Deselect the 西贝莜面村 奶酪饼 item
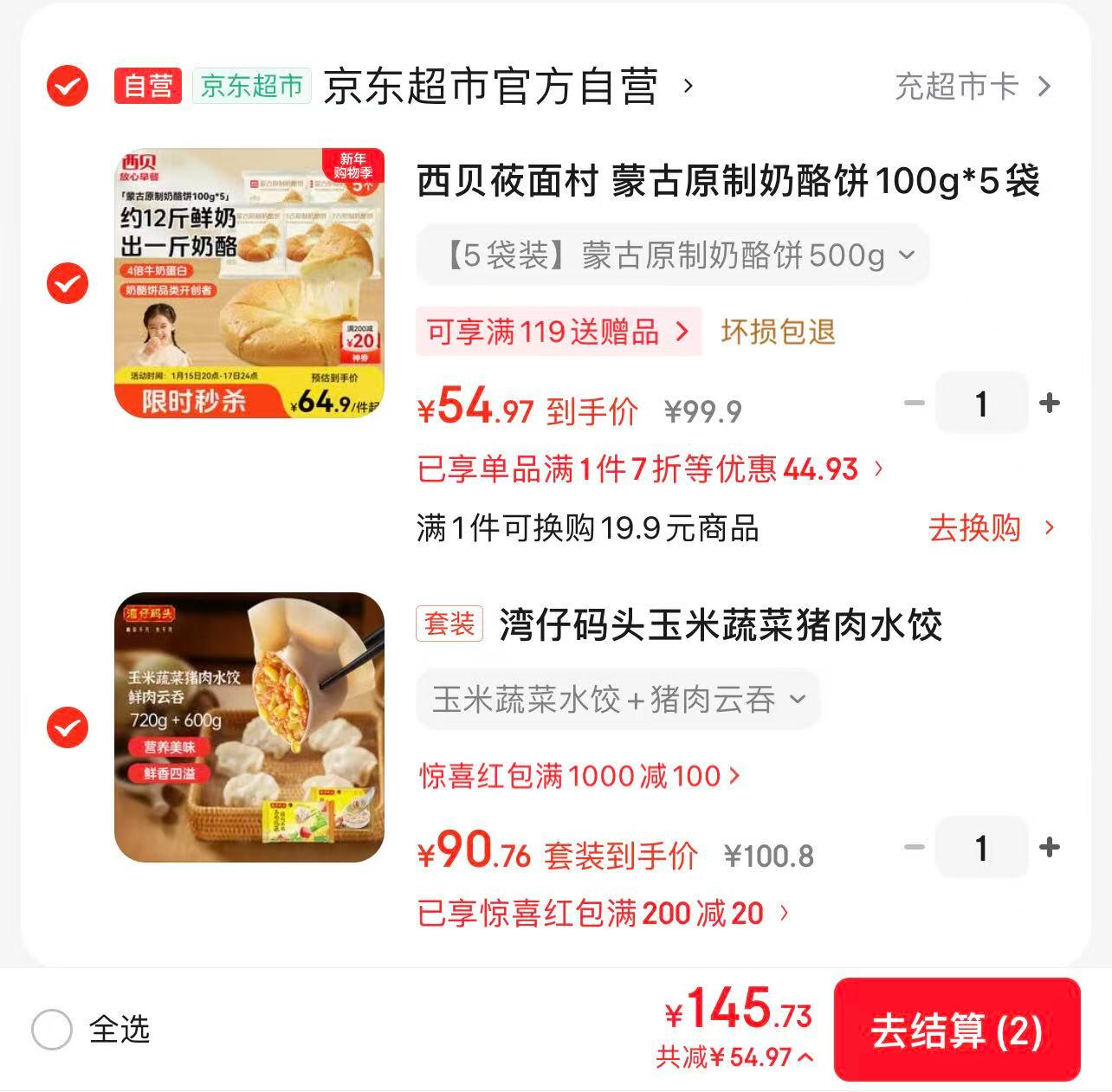1112x1092 pixels. [x=67, y=283]
